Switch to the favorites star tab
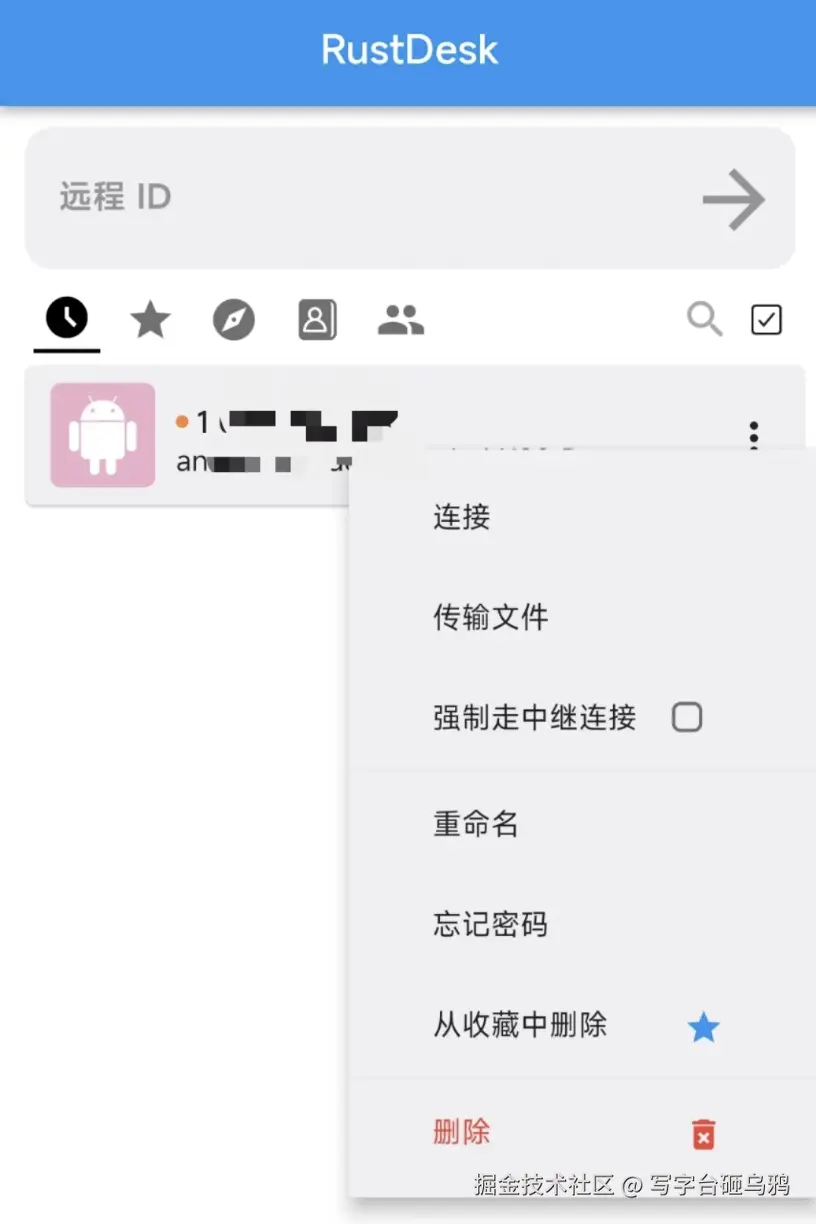The height and width of the screenshot is (1224, 816). [150, 321]
